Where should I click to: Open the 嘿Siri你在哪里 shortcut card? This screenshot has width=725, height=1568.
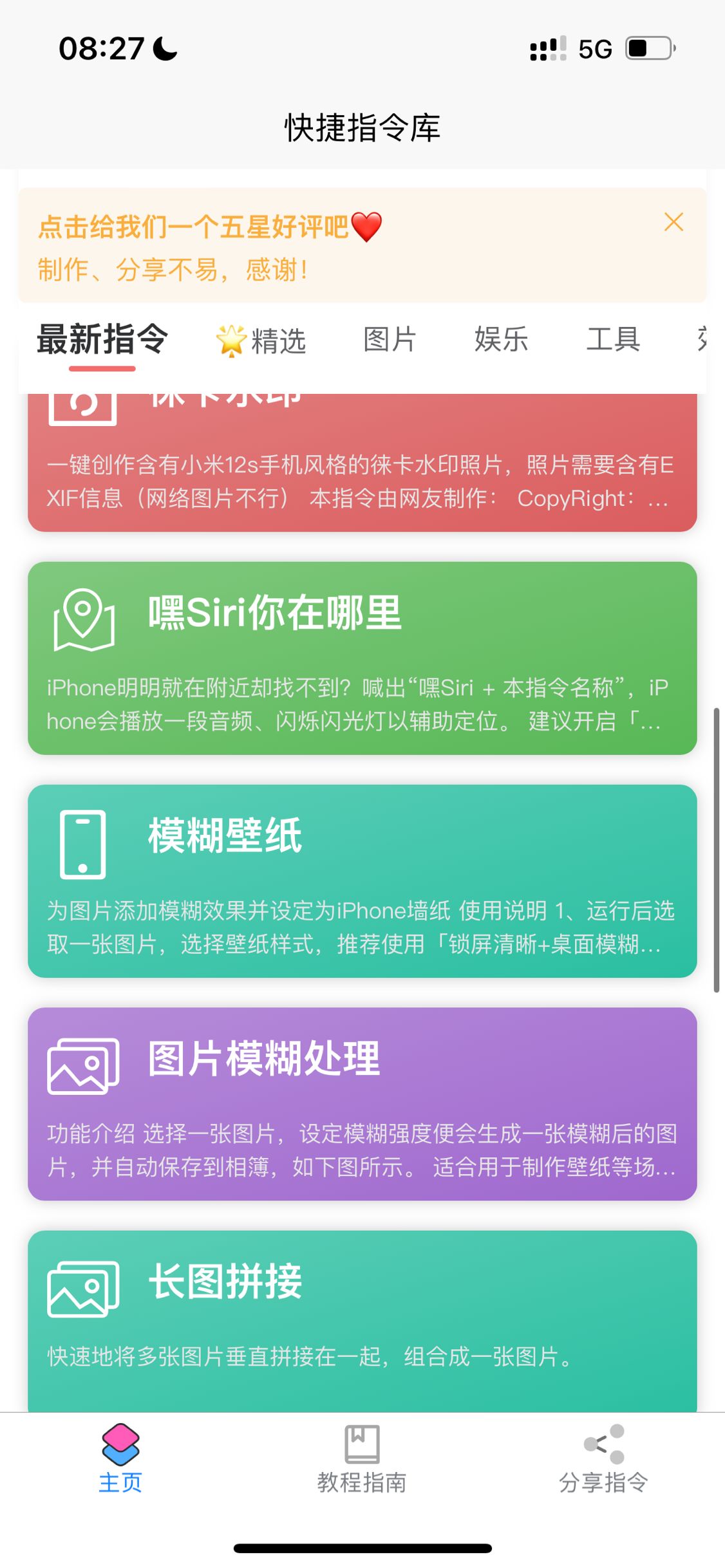point(362,658)
